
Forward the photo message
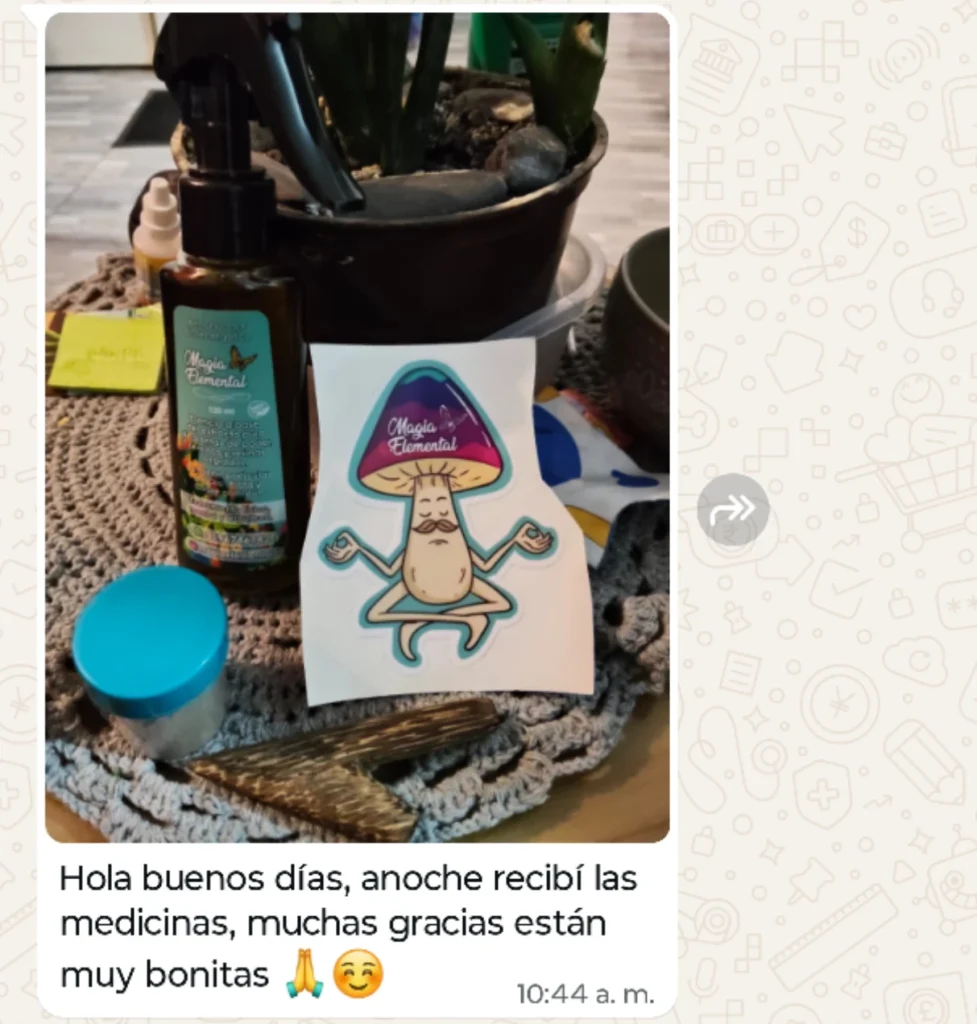[x=733, y=510]
